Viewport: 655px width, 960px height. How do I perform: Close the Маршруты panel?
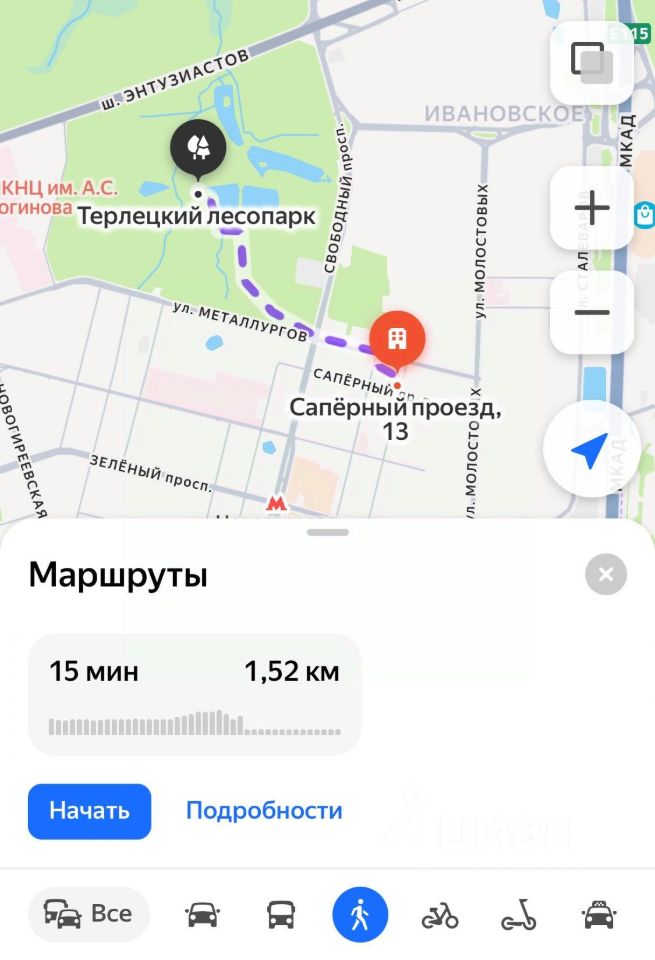point(605,574)
